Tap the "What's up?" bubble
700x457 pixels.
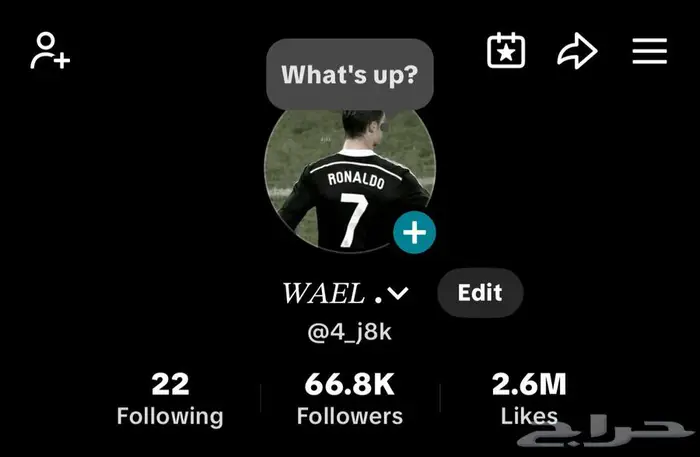pos(349,74)
